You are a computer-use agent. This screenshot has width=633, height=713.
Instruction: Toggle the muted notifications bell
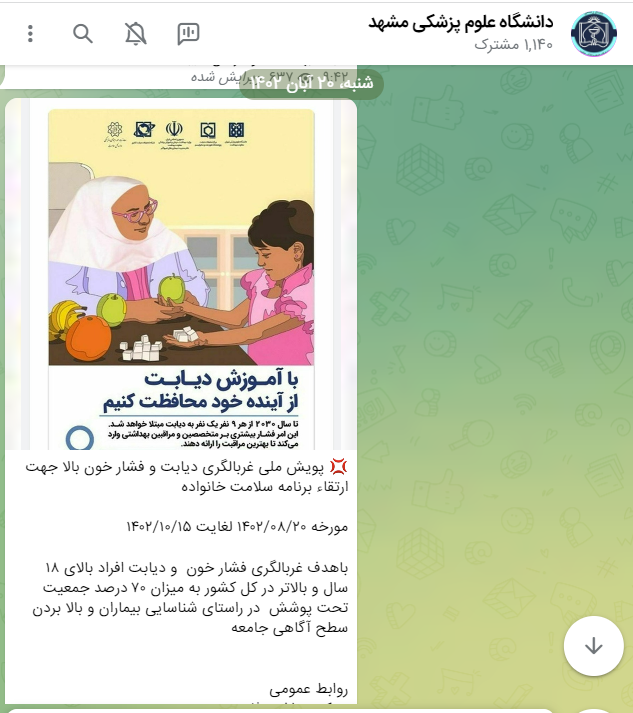(136, 34)
